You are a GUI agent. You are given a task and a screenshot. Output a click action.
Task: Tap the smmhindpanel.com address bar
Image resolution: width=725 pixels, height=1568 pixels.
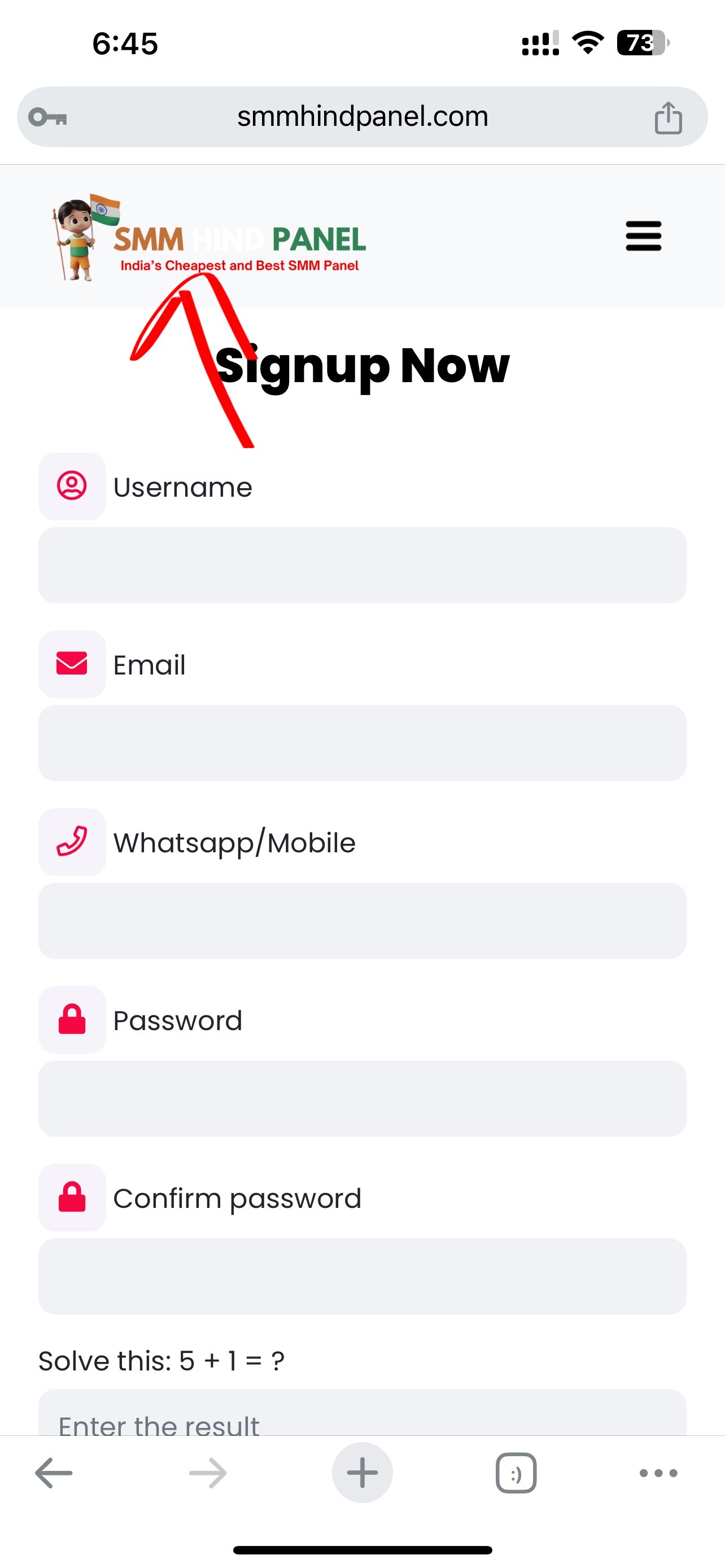(x=362, y=116)
